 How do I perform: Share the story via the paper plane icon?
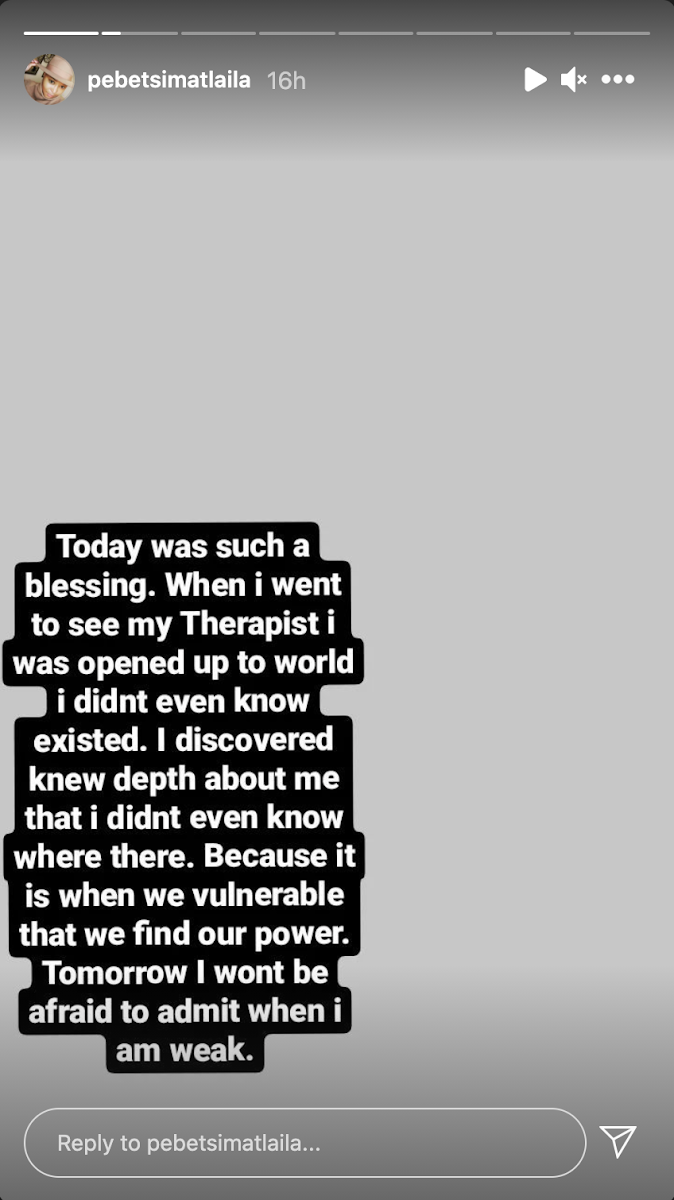coord(618,1141)
